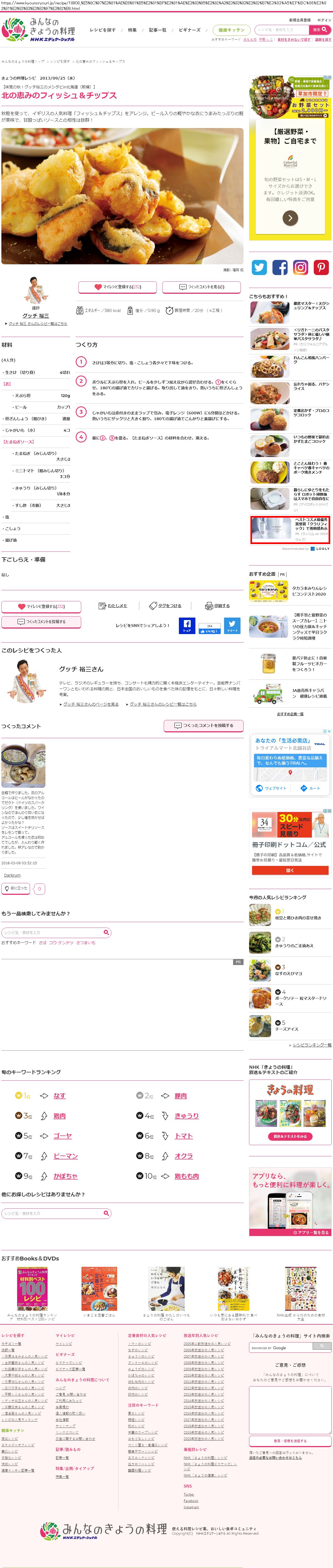
Task: Share recipe with Facebook シェア button
Action: coord(187,625)
